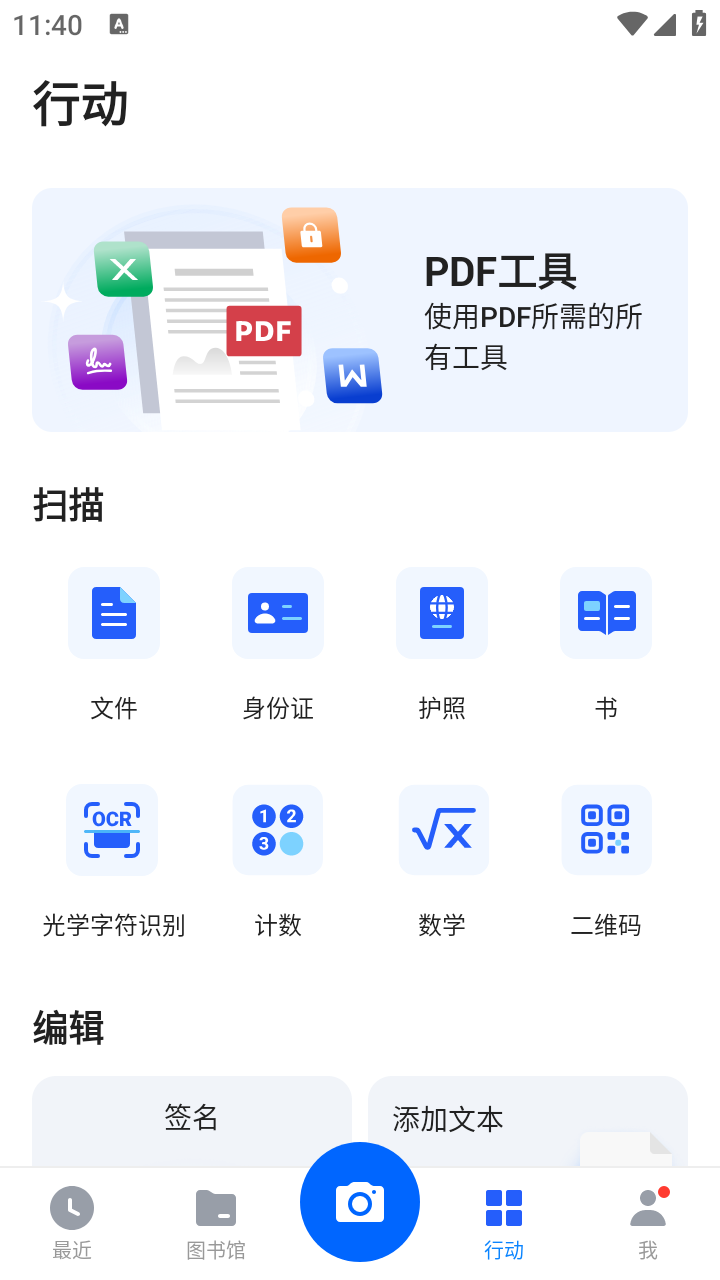The height and width of the screenshot is (1280, 720).
Task: Tap the 签名 signature option
Action: coord(192,1120)
